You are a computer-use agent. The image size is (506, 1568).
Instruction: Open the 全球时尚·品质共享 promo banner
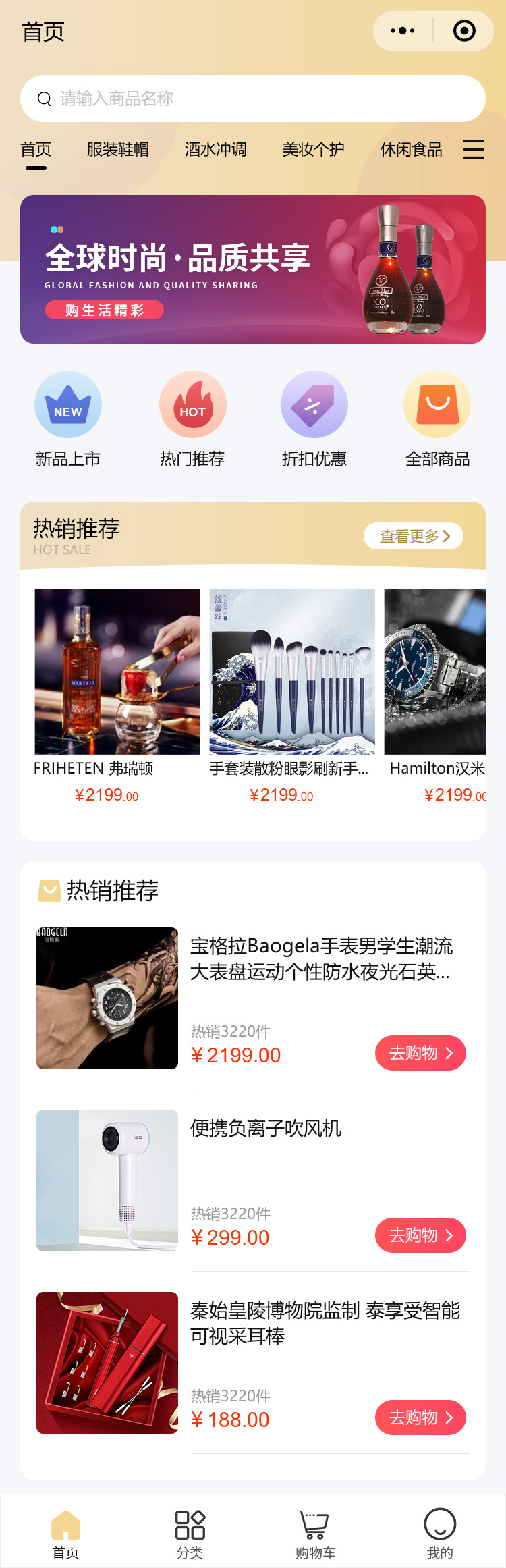point(253,269)
